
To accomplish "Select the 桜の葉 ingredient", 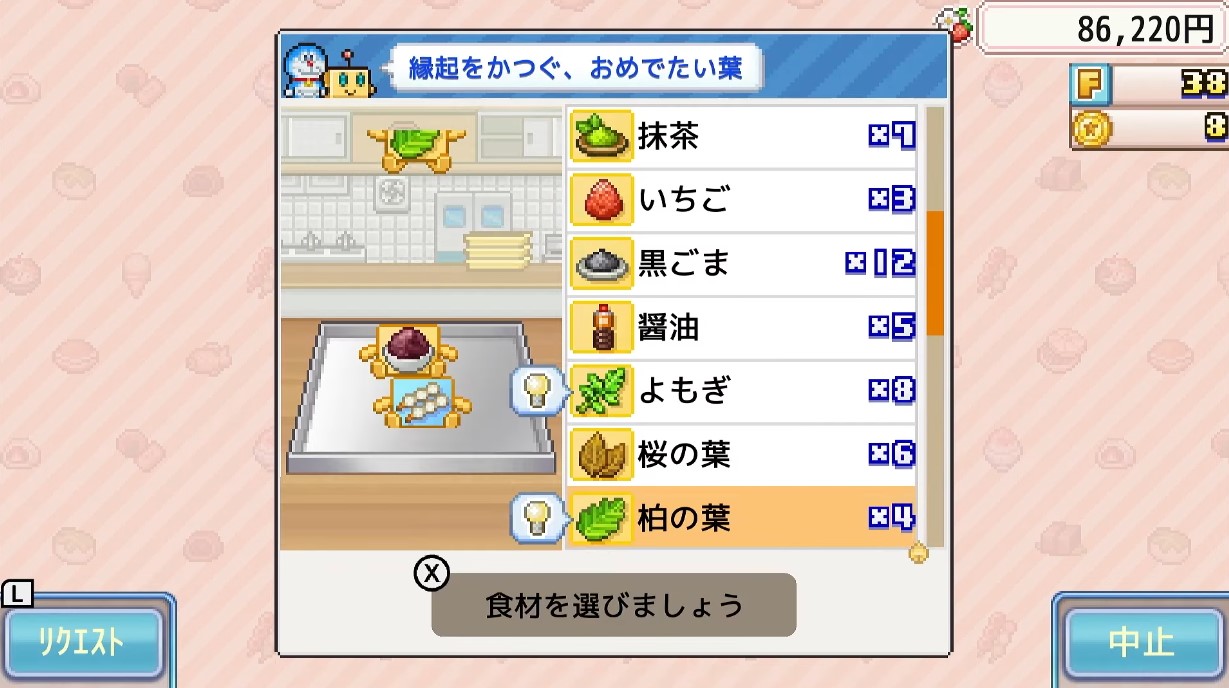I will point(742,454).
